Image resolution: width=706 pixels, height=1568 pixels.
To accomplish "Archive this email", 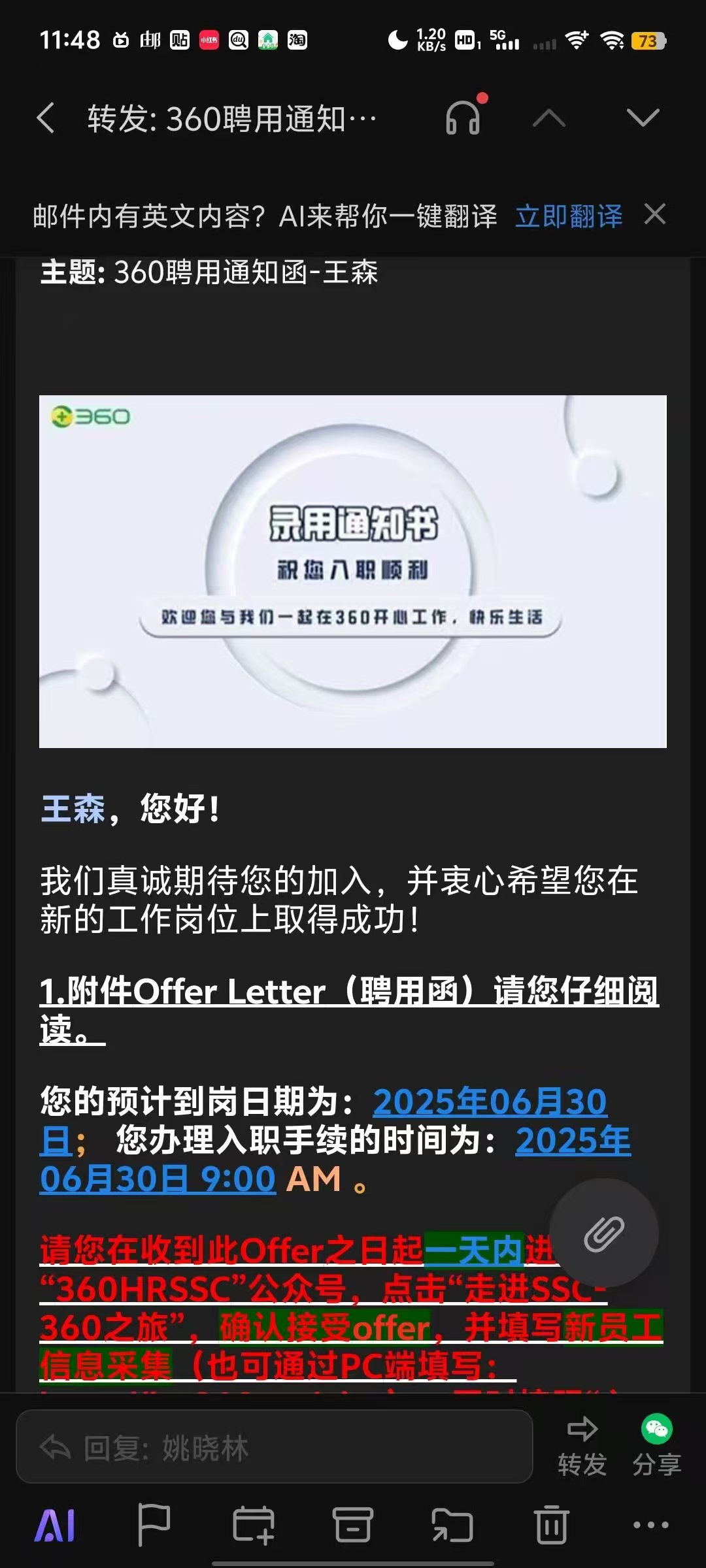I will 353,1526.
